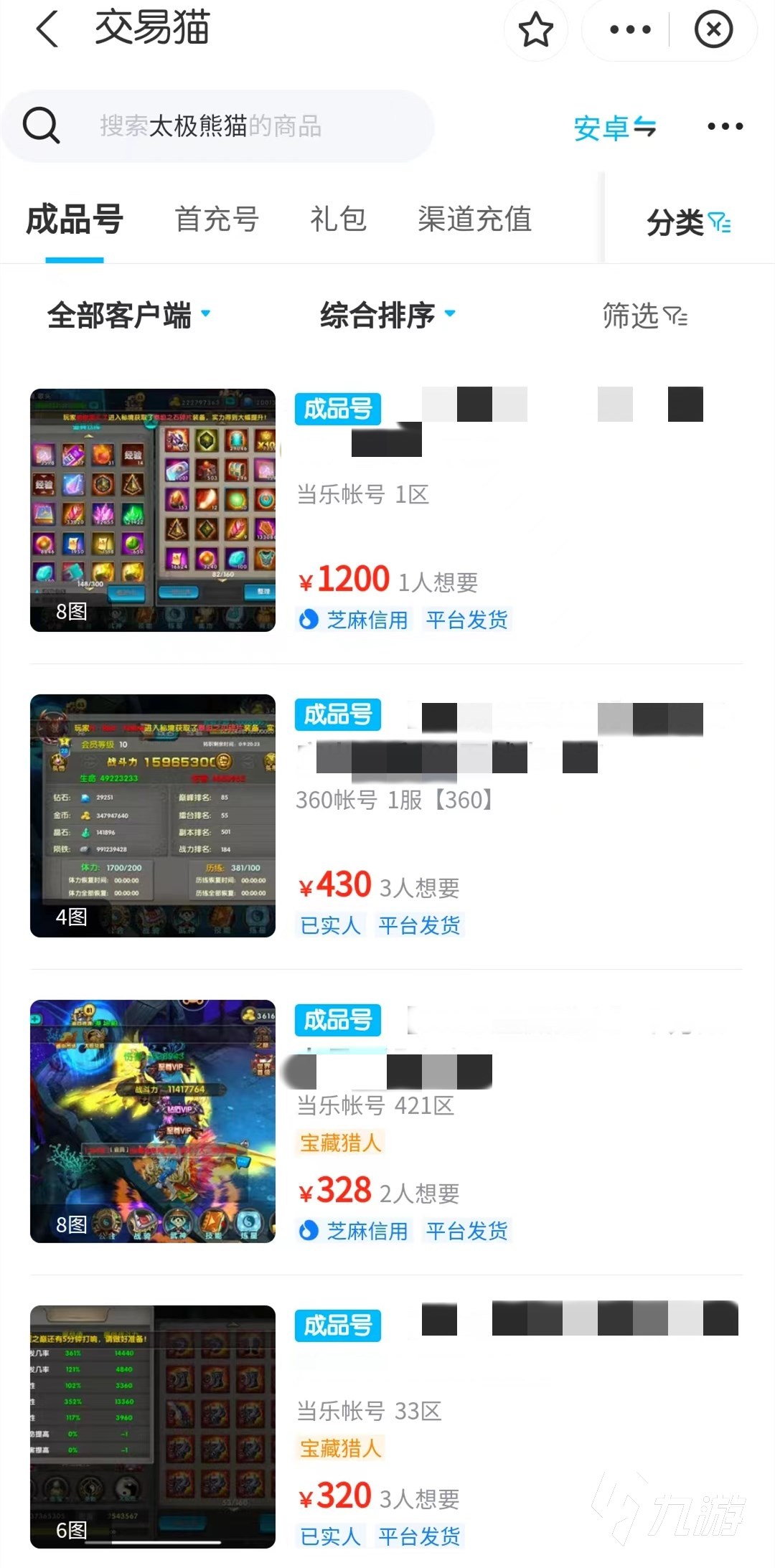Close the 交易猫 mini program
775x1568 pixels.
click(x=713, y=30)
